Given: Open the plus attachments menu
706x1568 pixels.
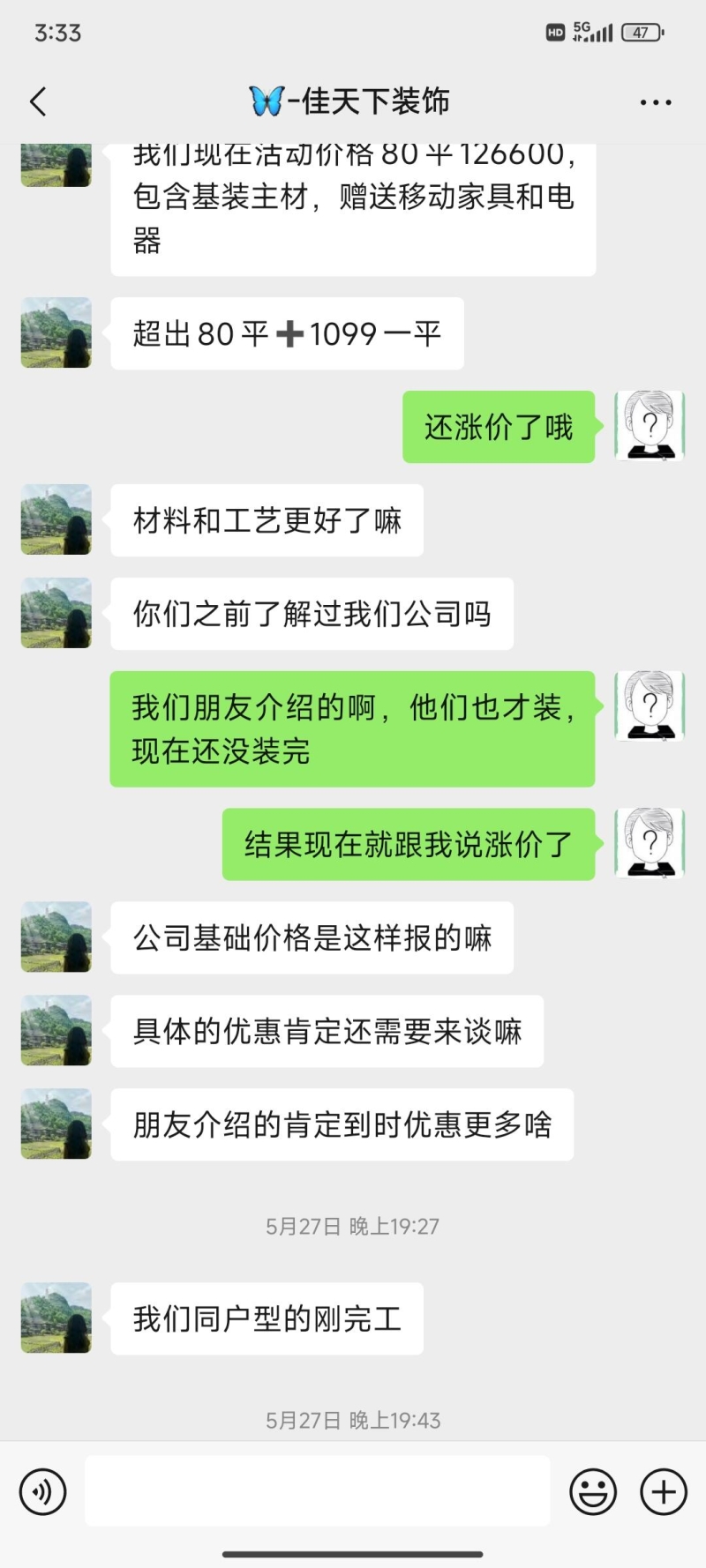Looking at the screenshot, I should [664, 1491].
